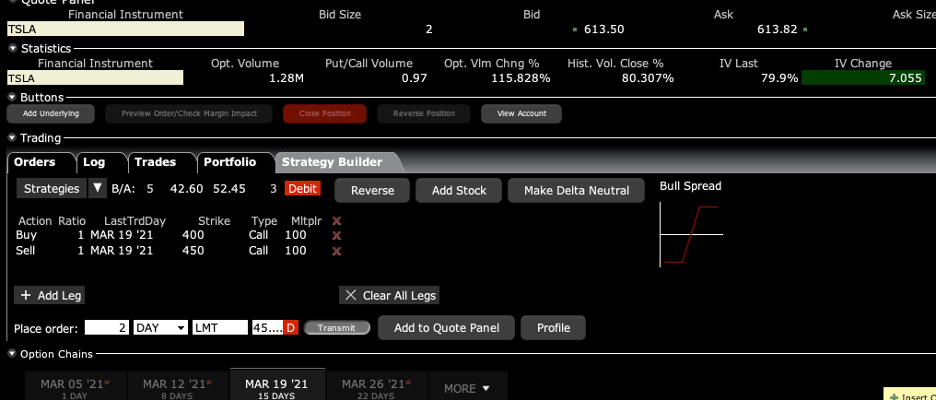Switch to the Orders tab
The width and height of the screenshot is (936, 400).
(35, 162)
